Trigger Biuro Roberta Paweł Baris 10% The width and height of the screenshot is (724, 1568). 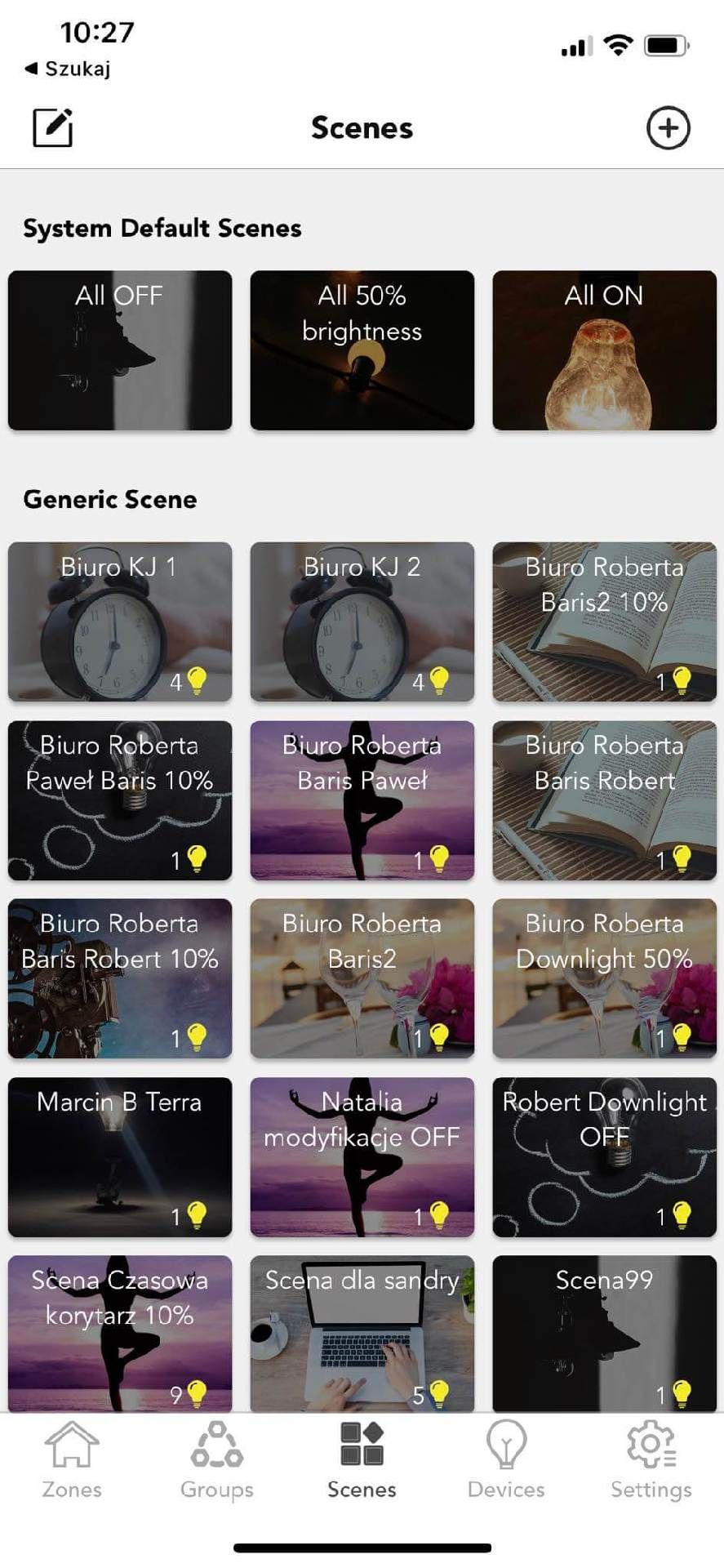120,800
